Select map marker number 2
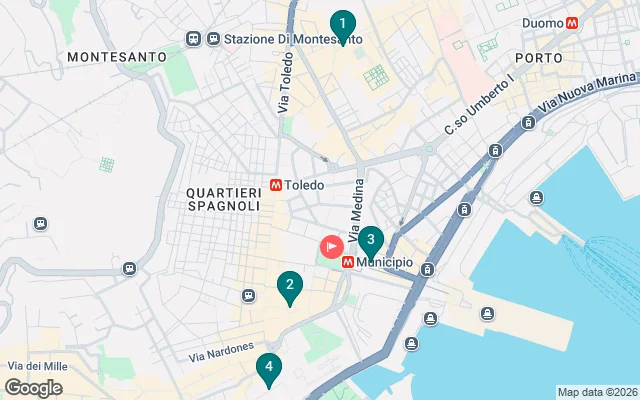 289,287
